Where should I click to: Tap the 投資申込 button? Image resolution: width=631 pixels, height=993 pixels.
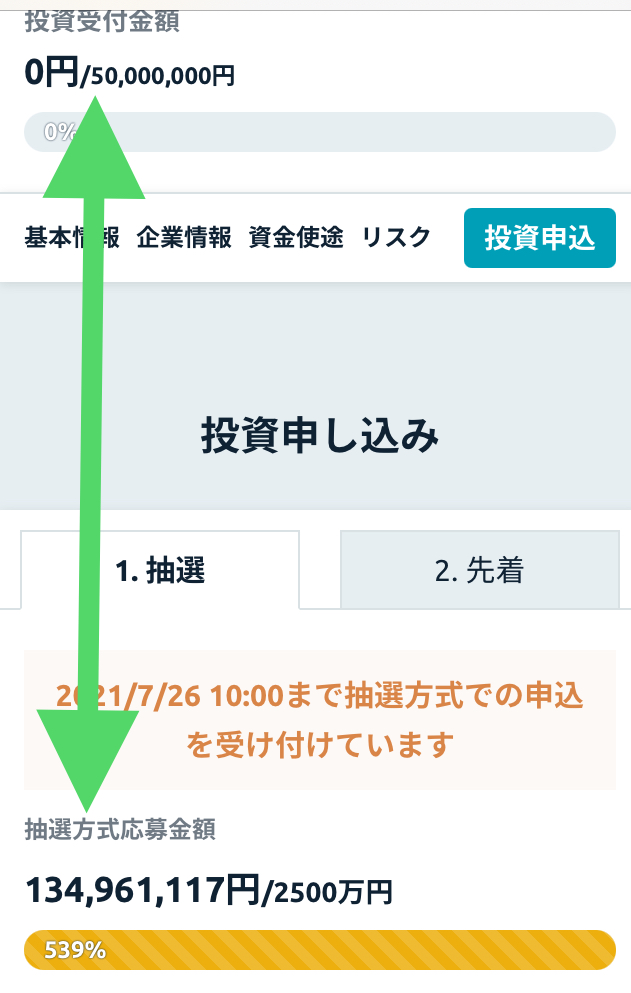[x=539, y=238]
